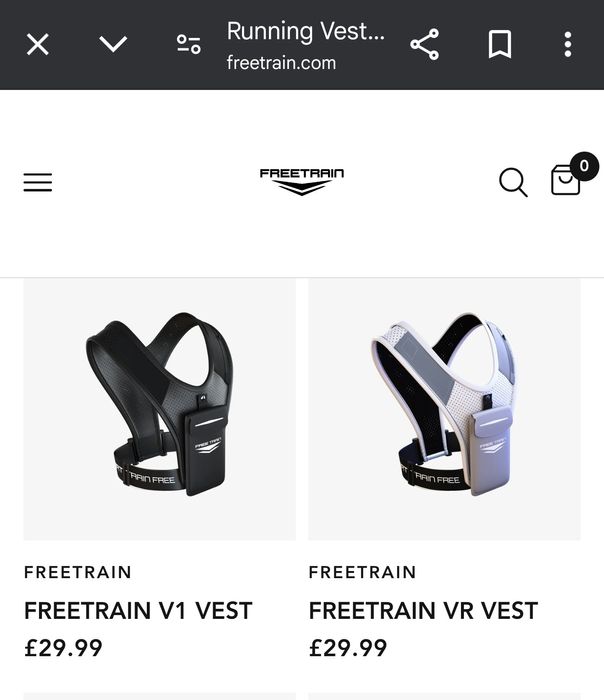Open the hamburger navigation menu
Screen dimensions: 604x700
[x=38, y=182]
